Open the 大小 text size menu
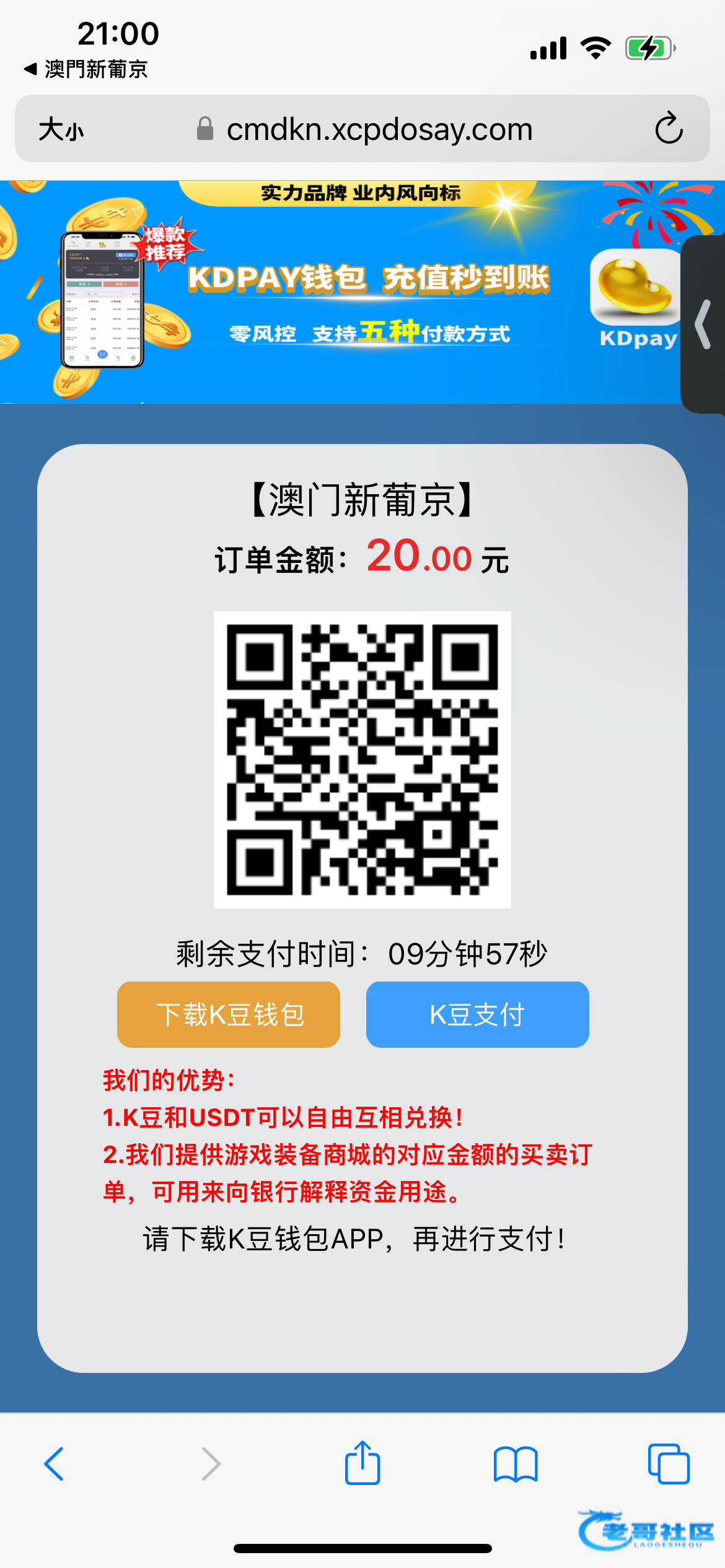This screenshot has height=1568, width=725. [61, 129]
